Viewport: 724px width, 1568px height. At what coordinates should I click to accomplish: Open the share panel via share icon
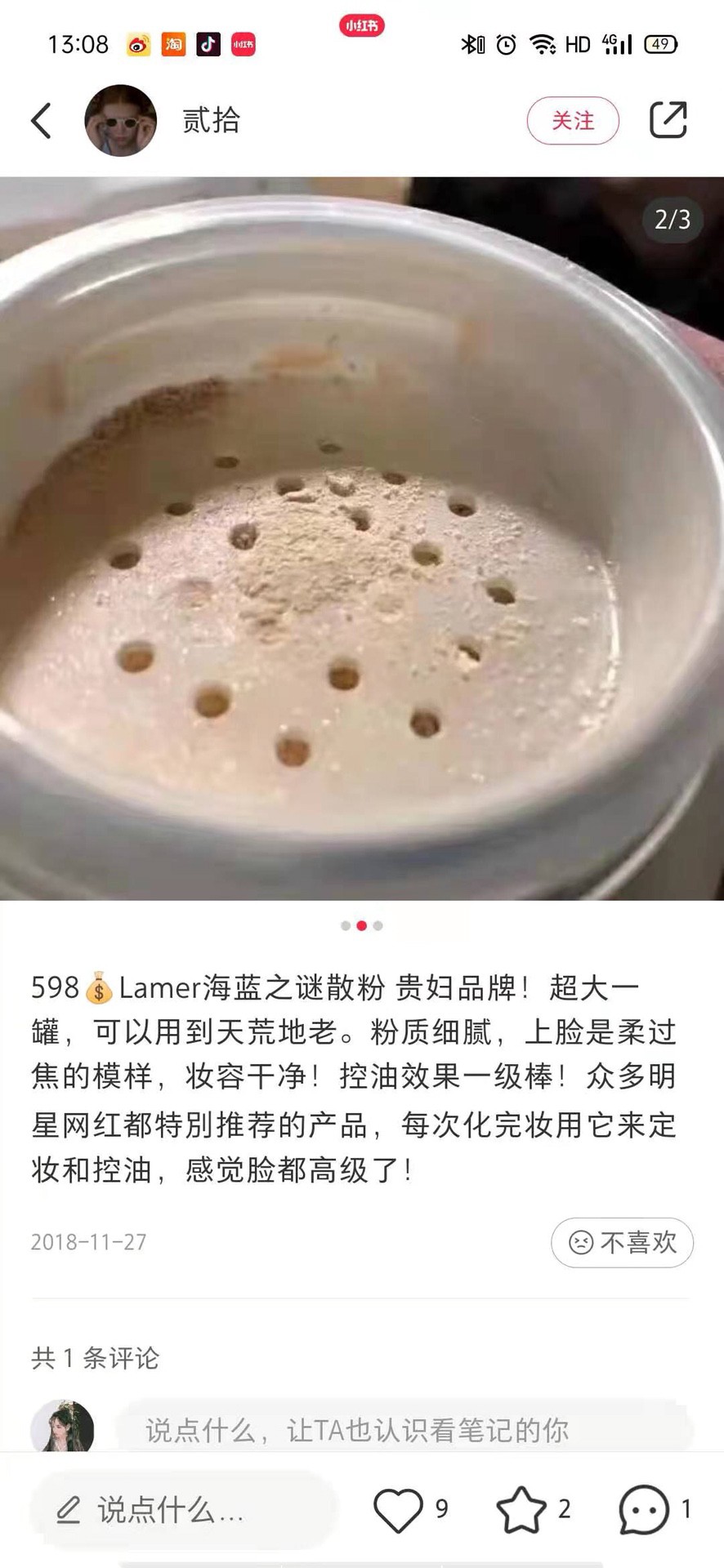click(x=669, y=119)
